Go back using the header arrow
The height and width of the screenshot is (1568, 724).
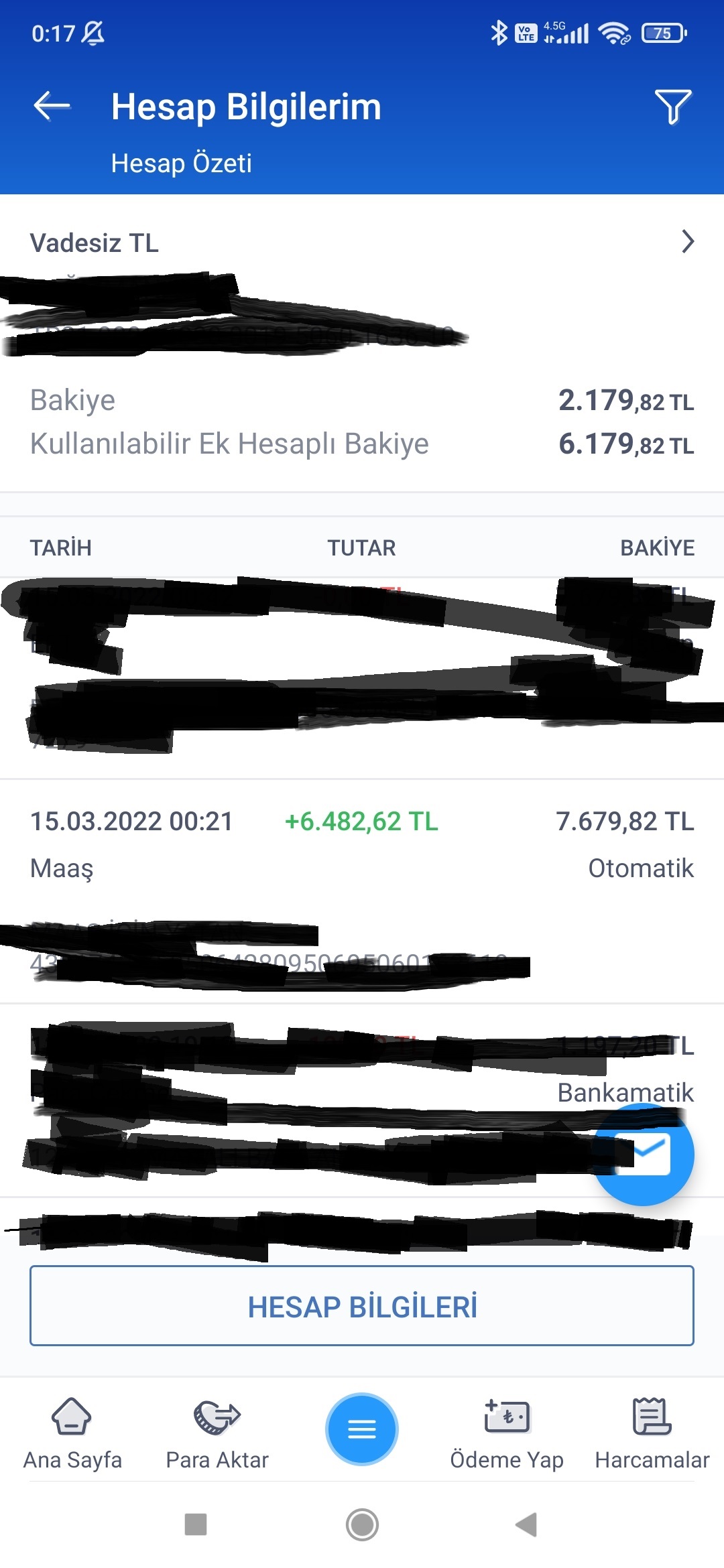pos(52,106)
